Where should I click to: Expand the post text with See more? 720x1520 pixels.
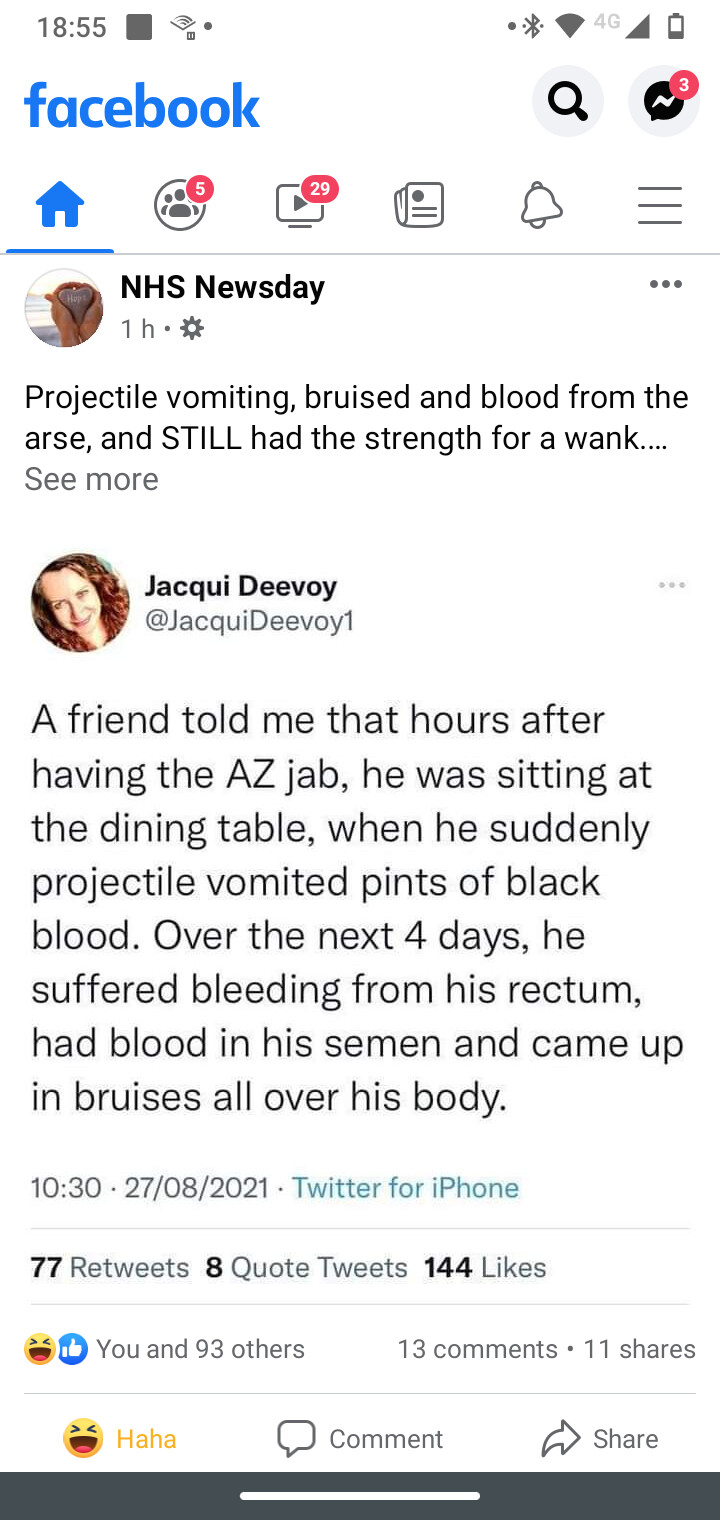click(x=91, y=480)
